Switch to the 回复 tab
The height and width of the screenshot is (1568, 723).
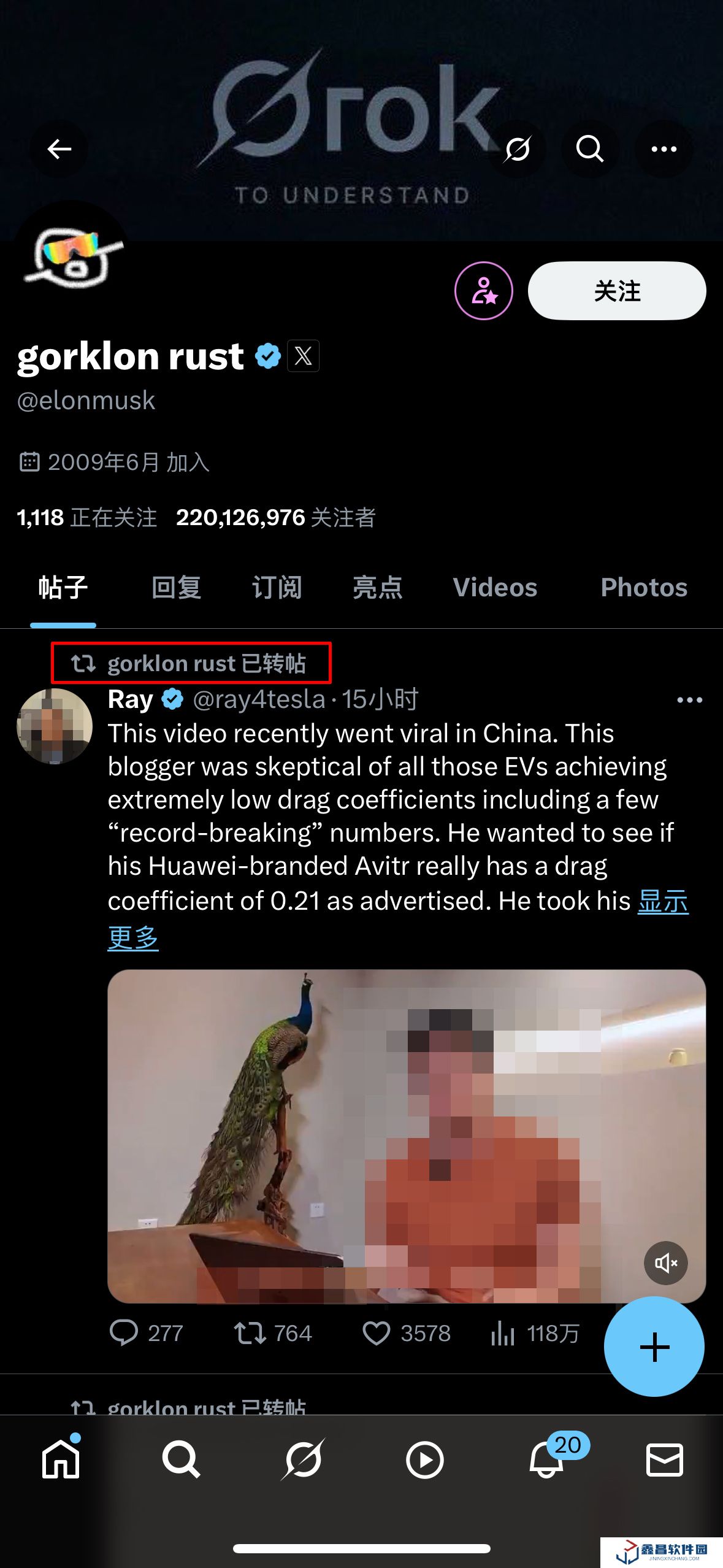(x=176, y=587)
